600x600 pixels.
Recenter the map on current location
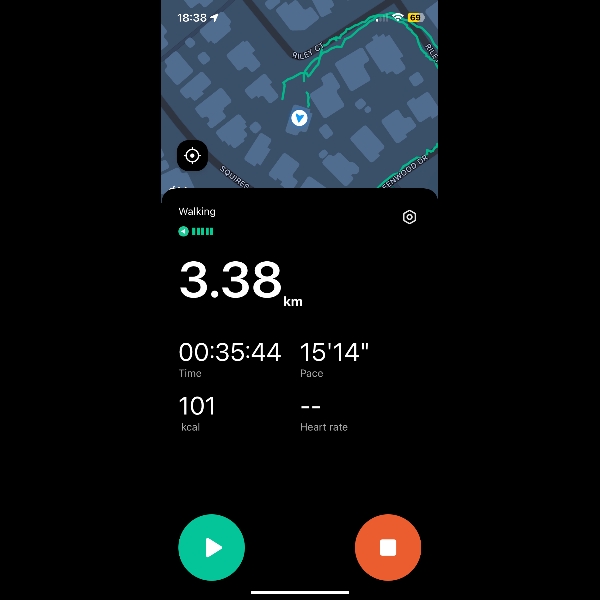tap(192, 156)
